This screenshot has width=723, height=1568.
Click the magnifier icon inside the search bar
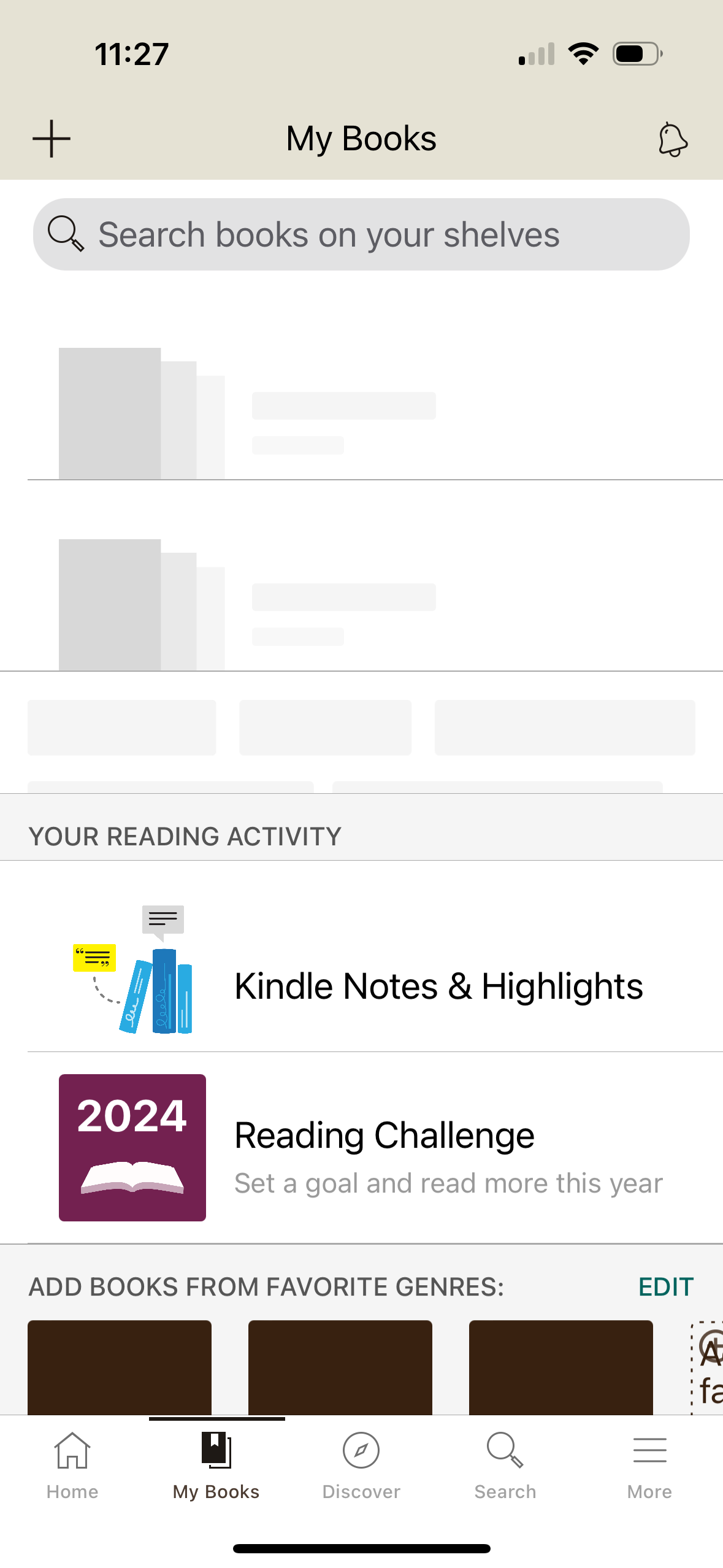(x=65, y=233)
